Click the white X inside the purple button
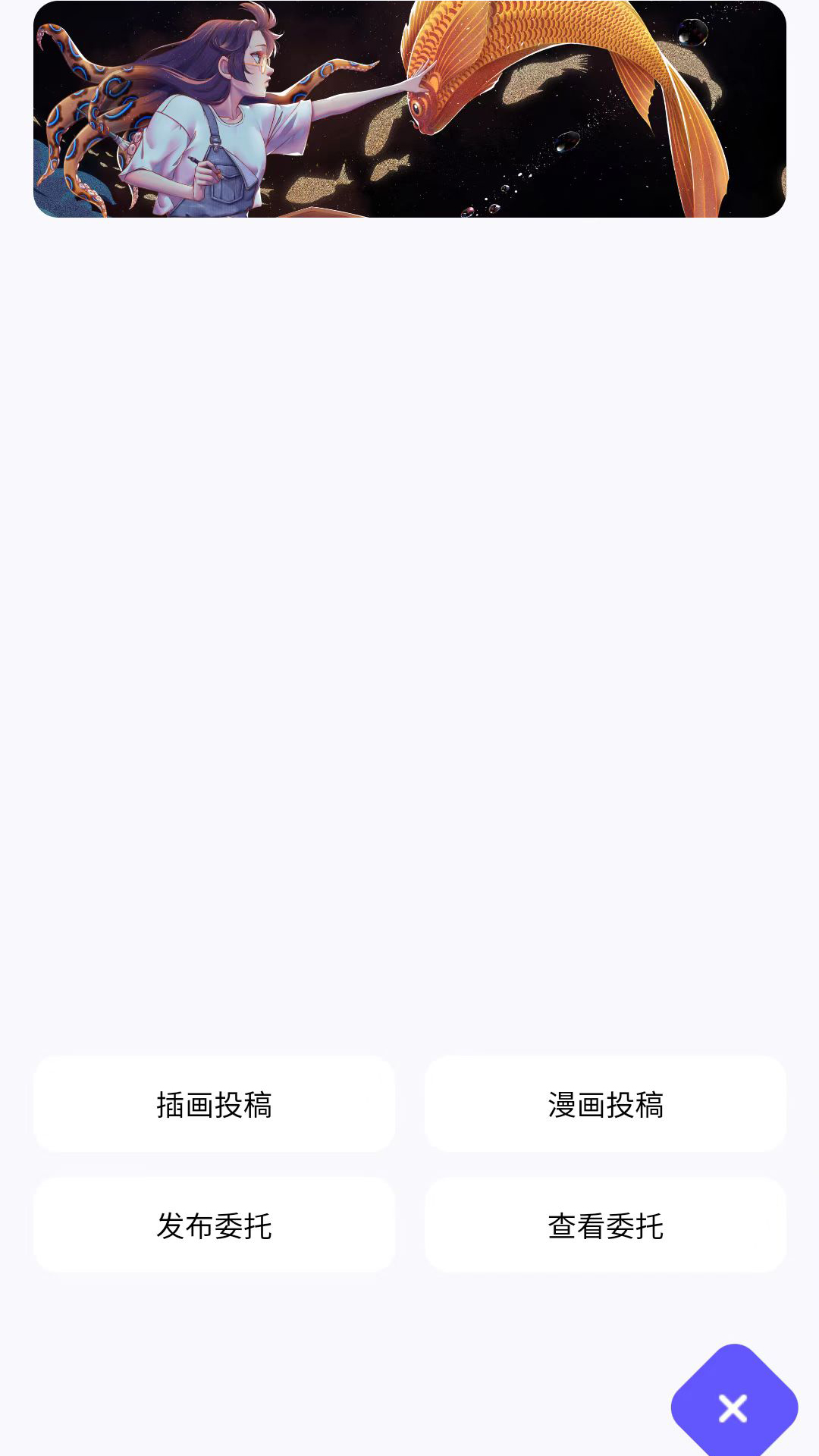The image size is (819, 1456). 732,1407
